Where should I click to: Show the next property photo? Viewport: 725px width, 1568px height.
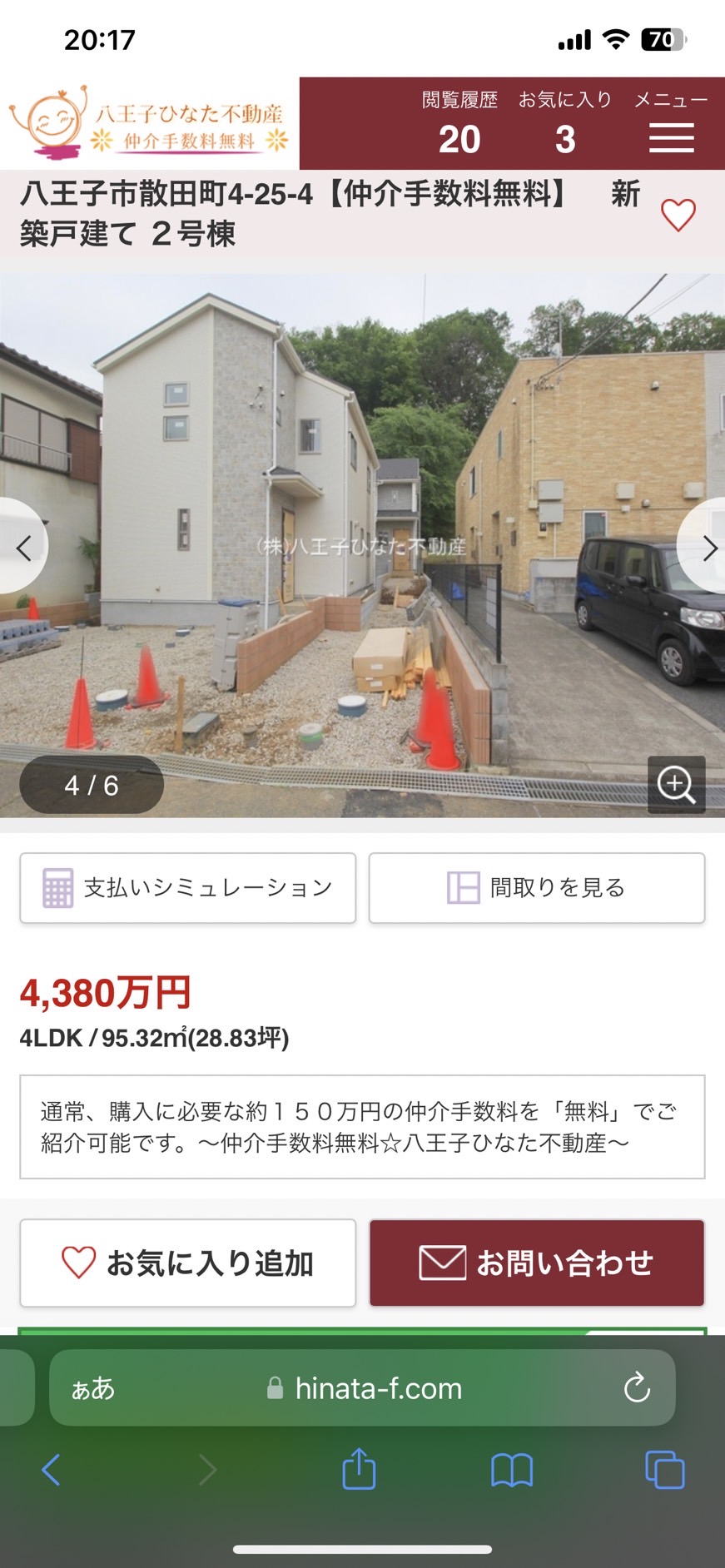(703, 547)
